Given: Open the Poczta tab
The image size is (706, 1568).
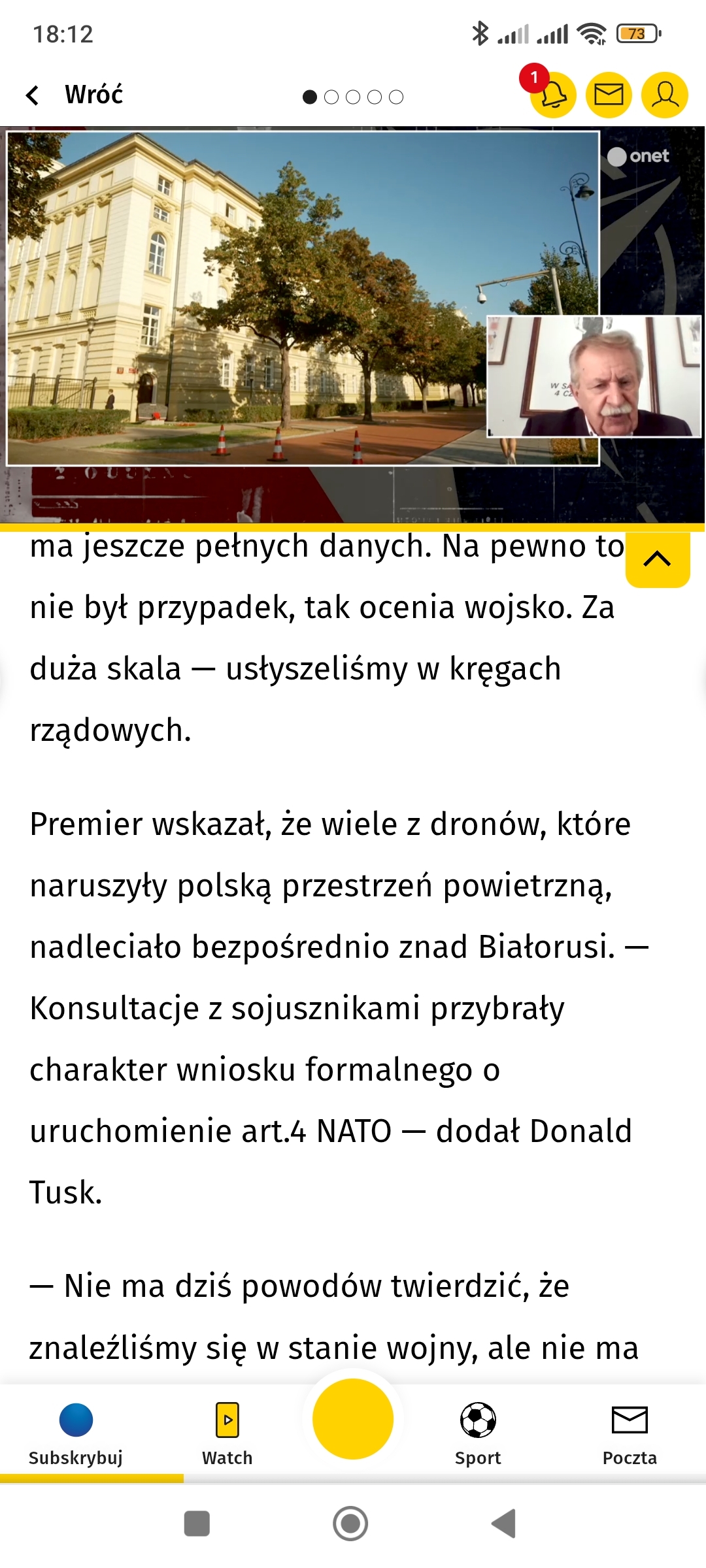Looking at the screenshot, I should 630,1432.
